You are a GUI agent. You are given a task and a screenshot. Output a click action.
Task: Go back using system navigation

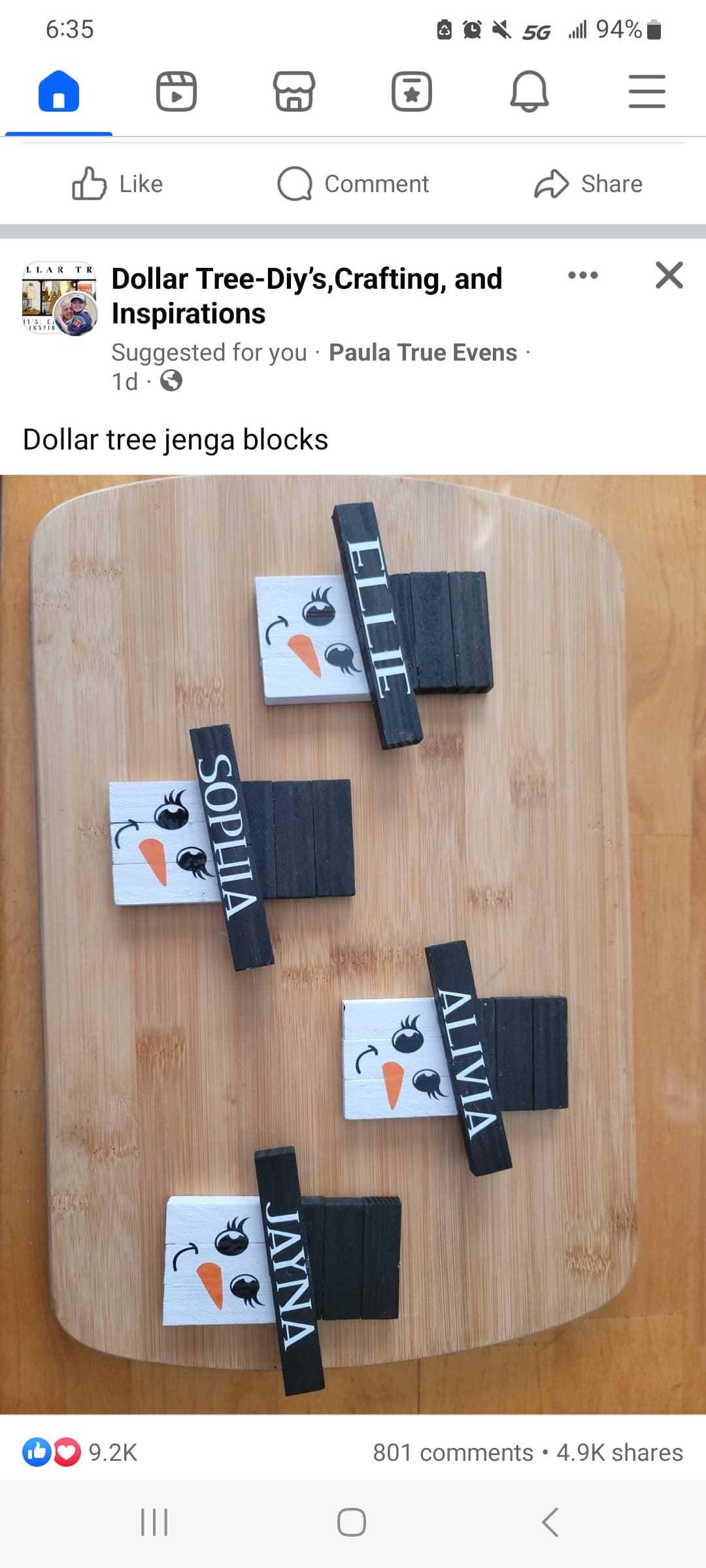pos(550,1522)
